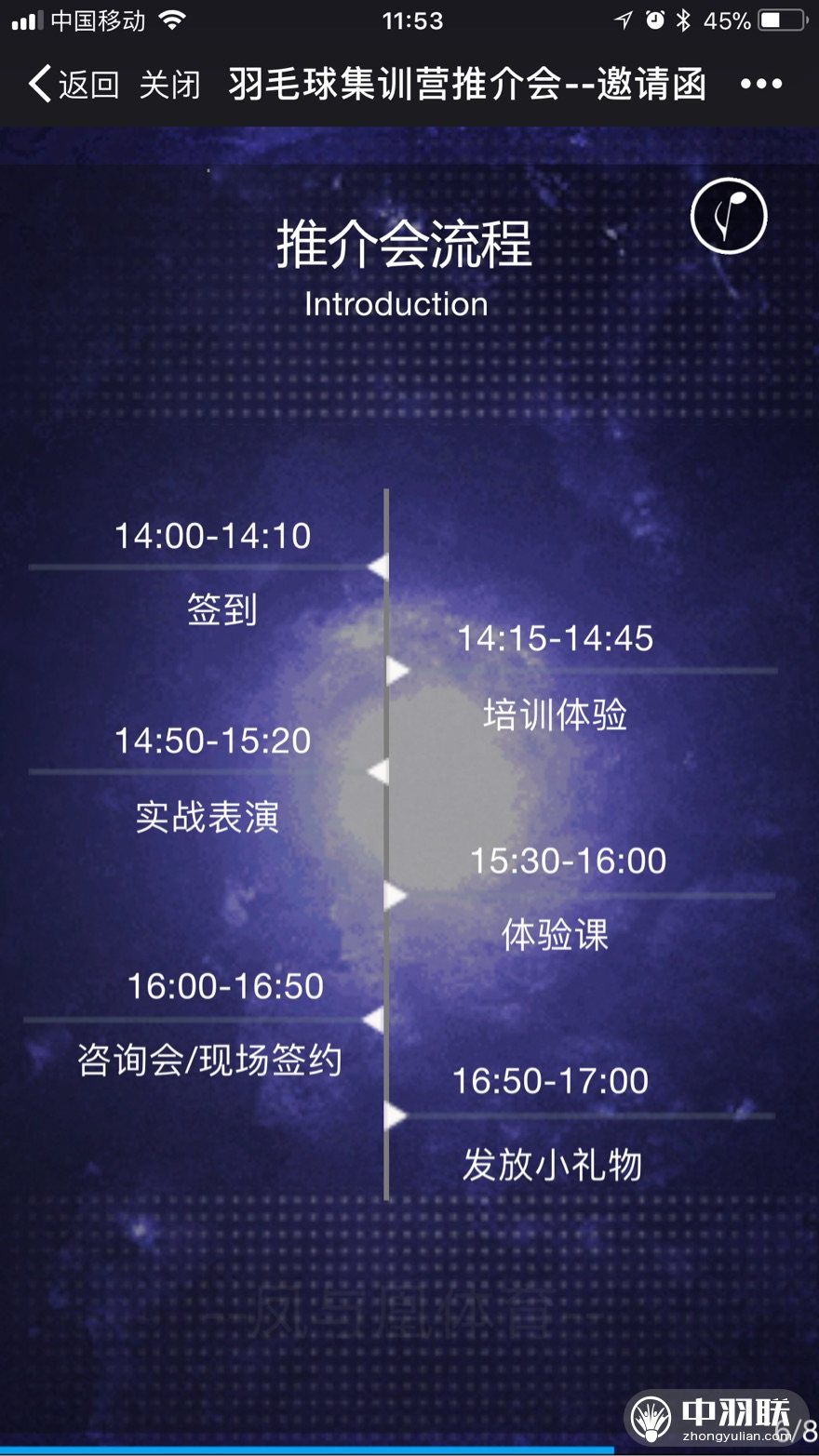Toggle the background music note icon
Screen dimensions: 819x1456
point(729,216)
